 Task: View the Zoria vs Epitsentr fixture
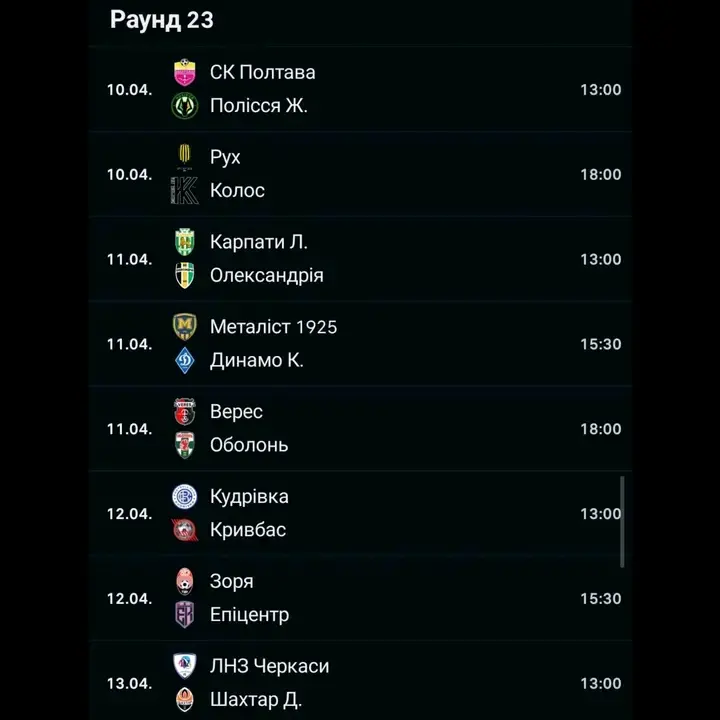click(x=360, y=599)
